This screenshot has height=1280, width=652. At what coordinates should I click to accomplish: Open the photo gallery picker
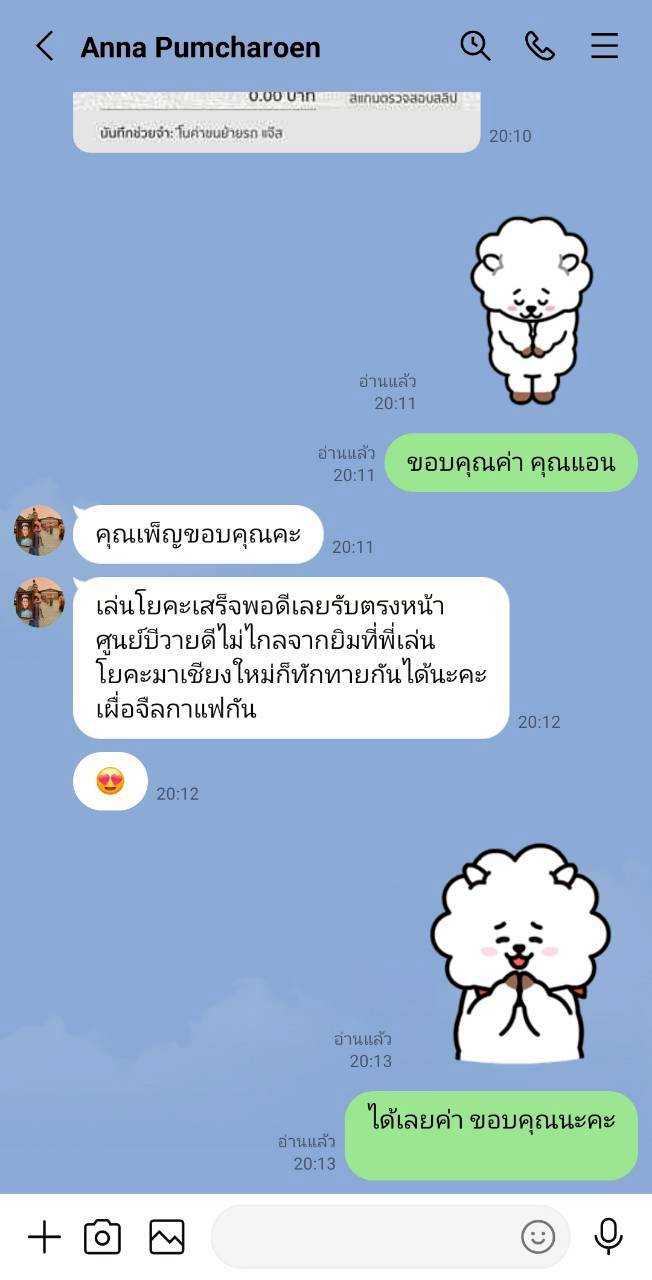[167, 1237]
